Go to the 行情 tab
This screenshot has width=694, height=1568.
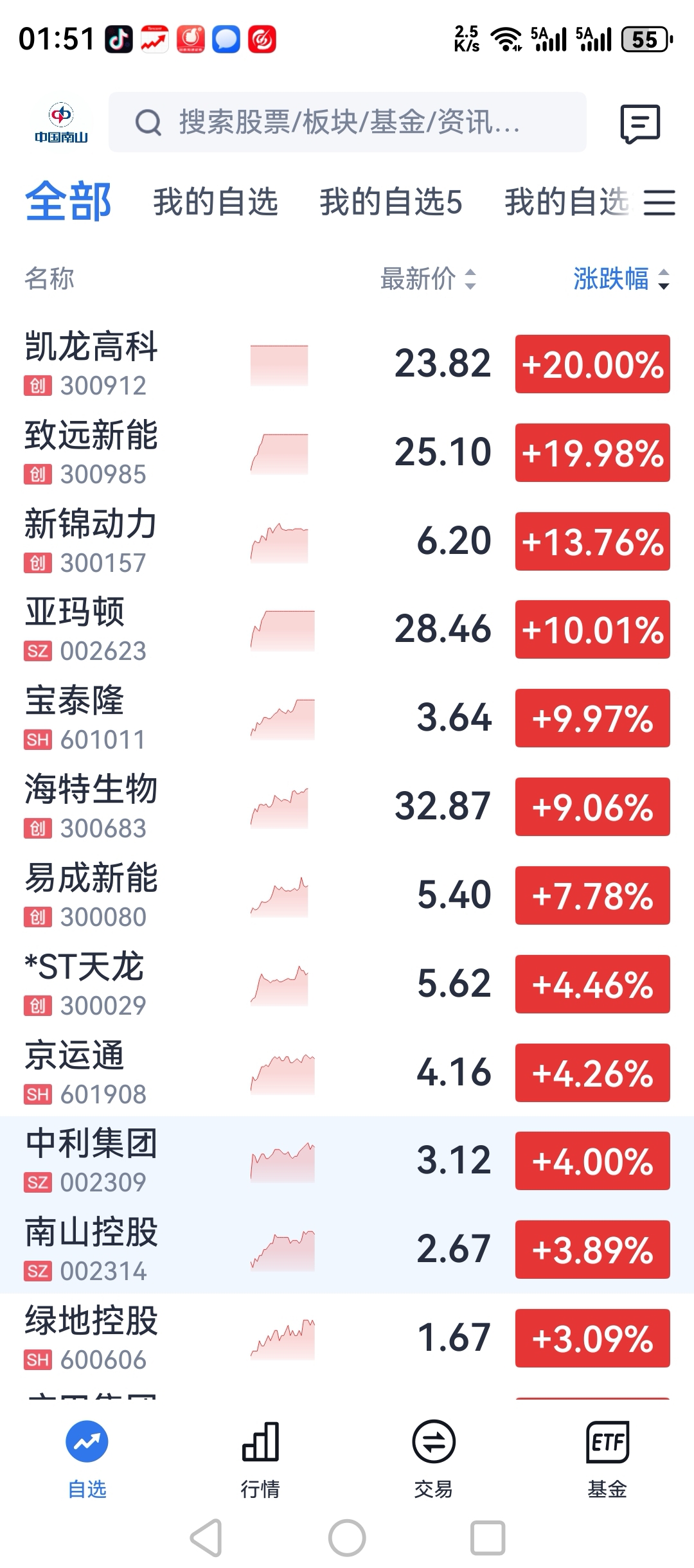tap(260, 1460)
